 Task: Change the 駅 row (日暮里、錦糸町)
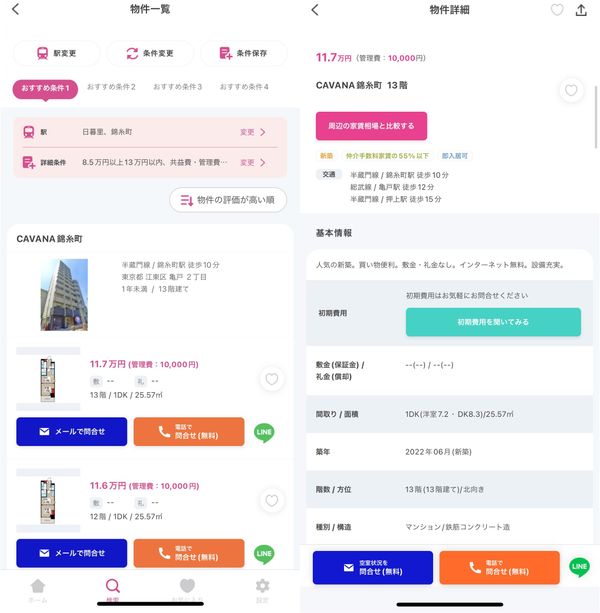coord(150,132)
